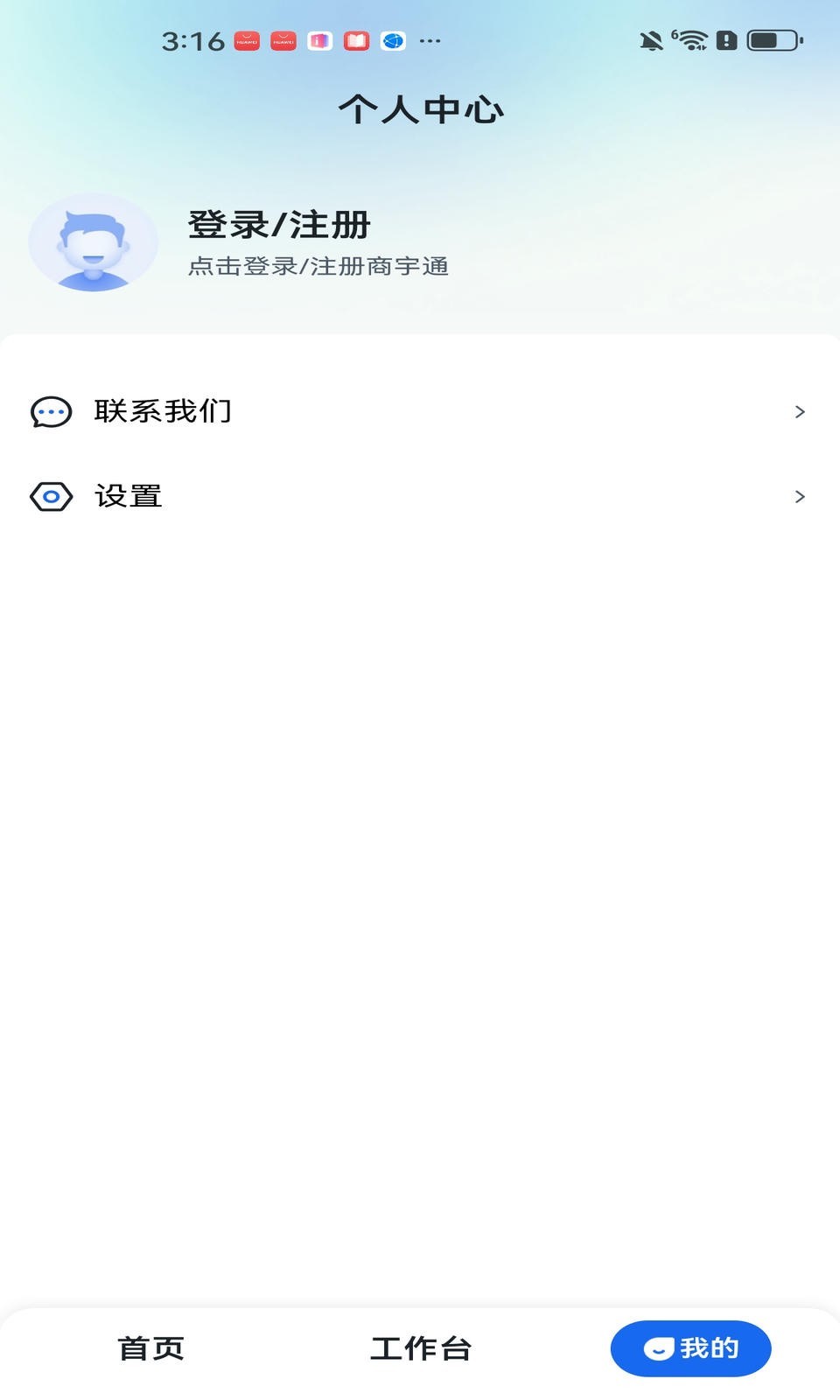This screenshot has width=840, height=1400.
Task: Tap the blue globe app icon in the status bar
Action: coord(394,39)
